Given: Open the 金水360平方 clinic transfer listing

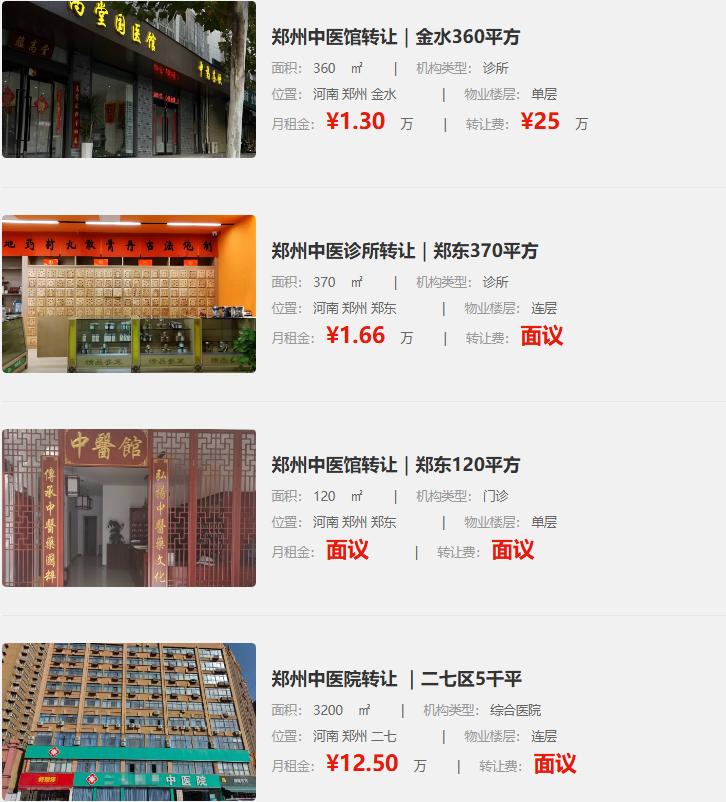Looking at the screenshot, I should (395, 37).
